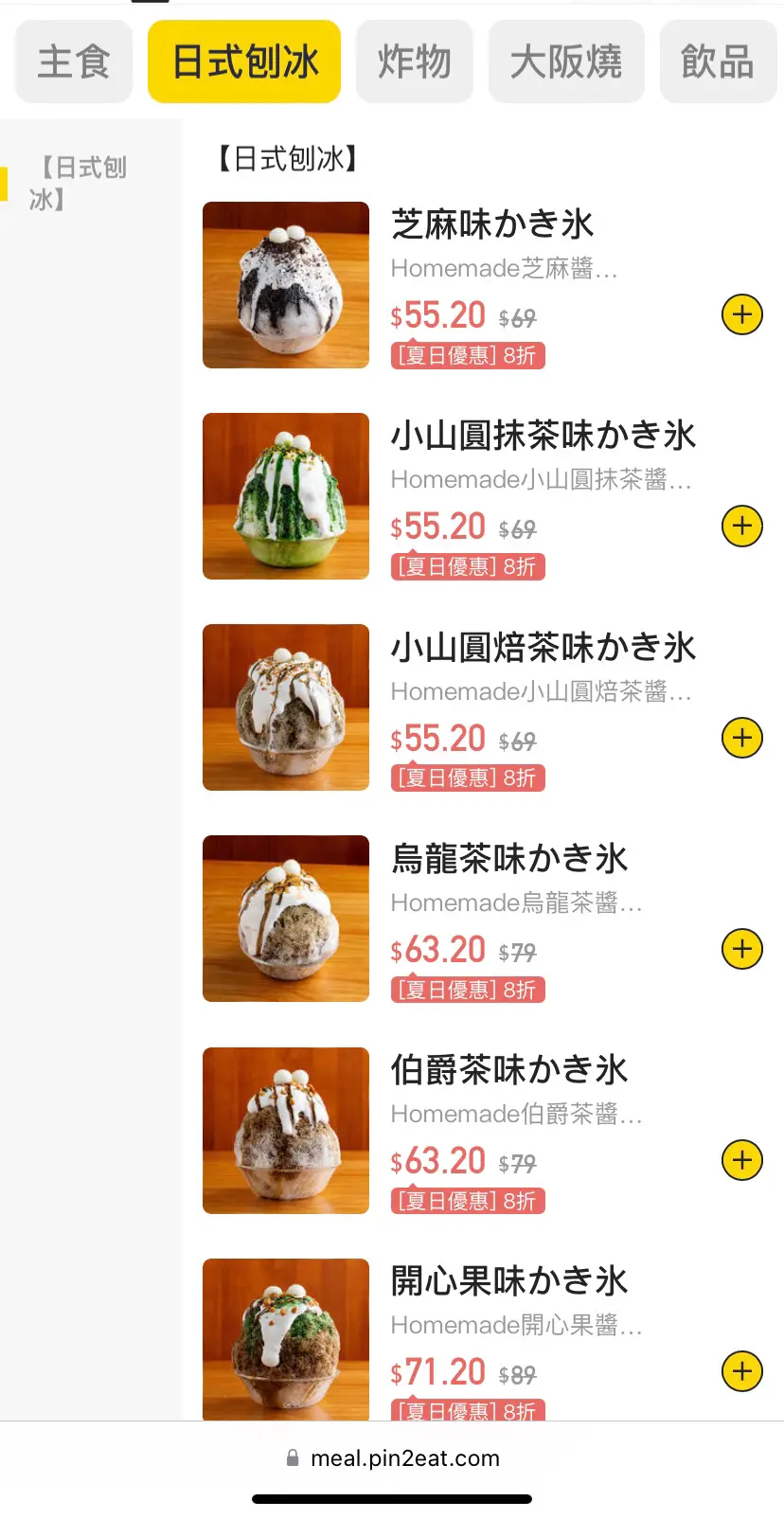The image size is (784, 1519).
Task: Select 【日式刨冰】 in the side menu
Action: pos(80,183)
